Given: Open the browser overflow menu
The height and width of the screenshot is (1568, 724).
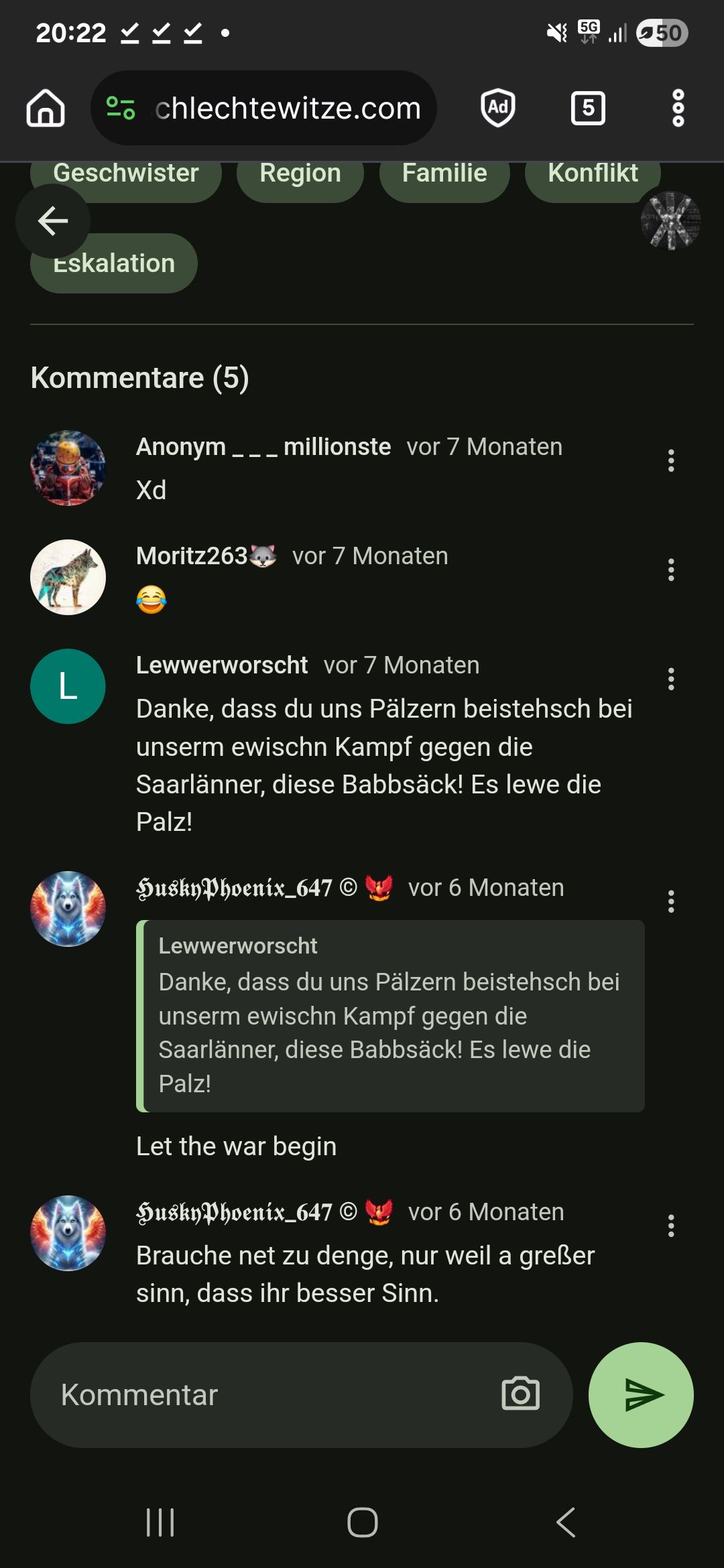Looking at the screenshot, I should (x=678, y=108).
